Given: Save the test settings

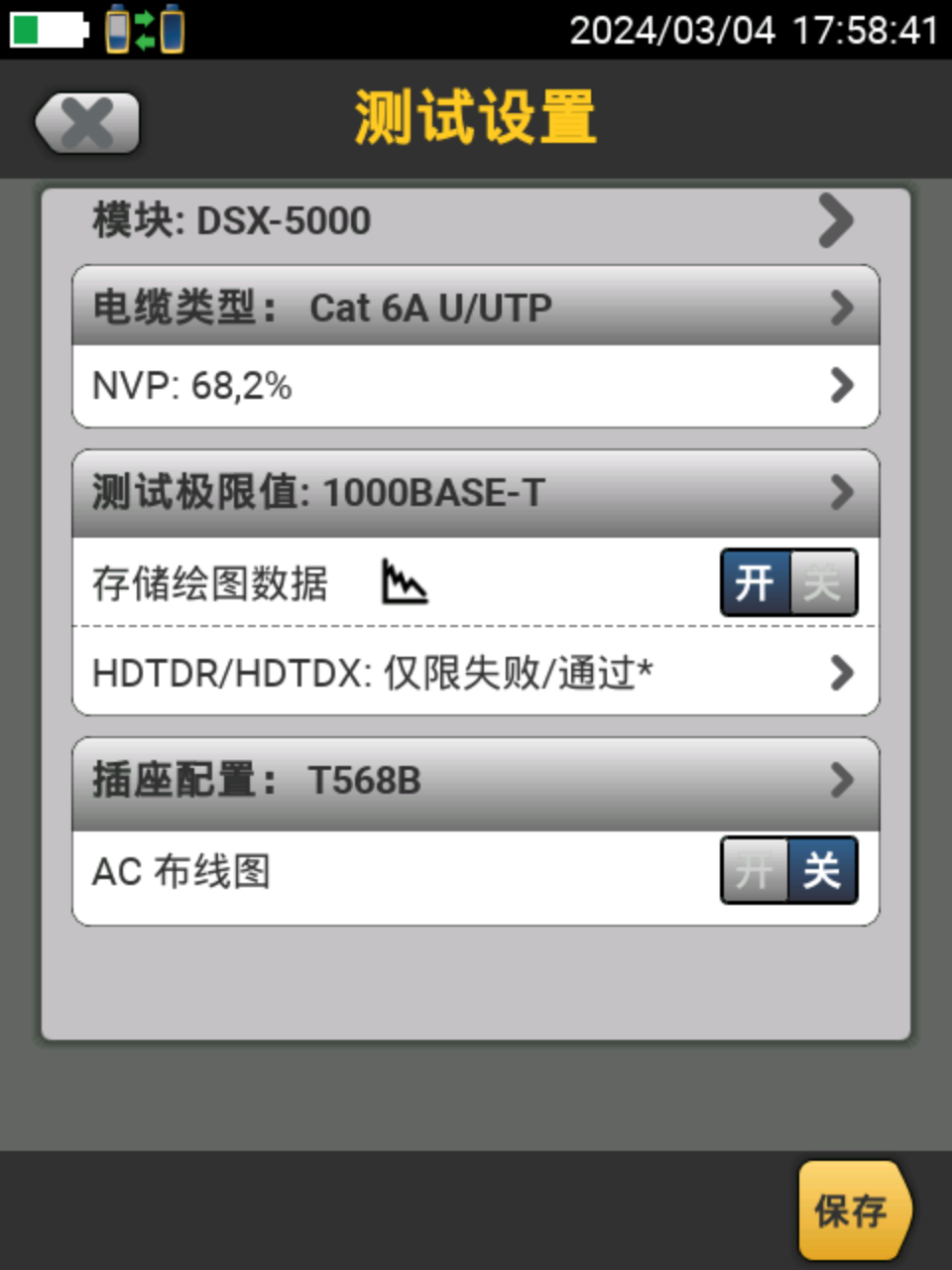Looking at the screenshot, I should 853,1210.
